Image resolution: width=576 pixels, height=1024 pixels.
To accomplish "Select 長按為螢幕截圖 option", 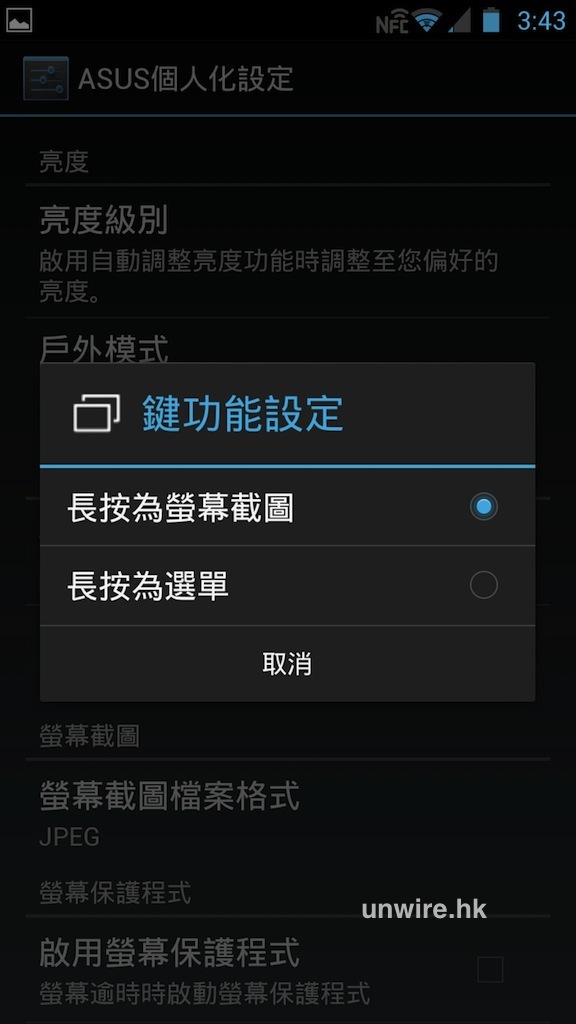I will coord(287,507).
